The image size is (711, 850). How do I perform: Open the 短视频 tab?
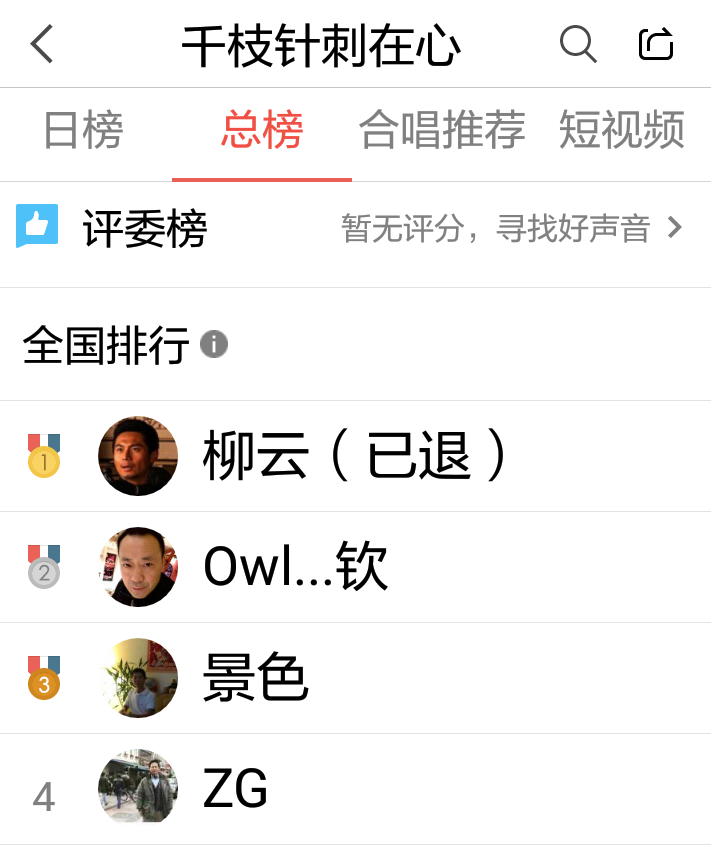click(621, 131)
